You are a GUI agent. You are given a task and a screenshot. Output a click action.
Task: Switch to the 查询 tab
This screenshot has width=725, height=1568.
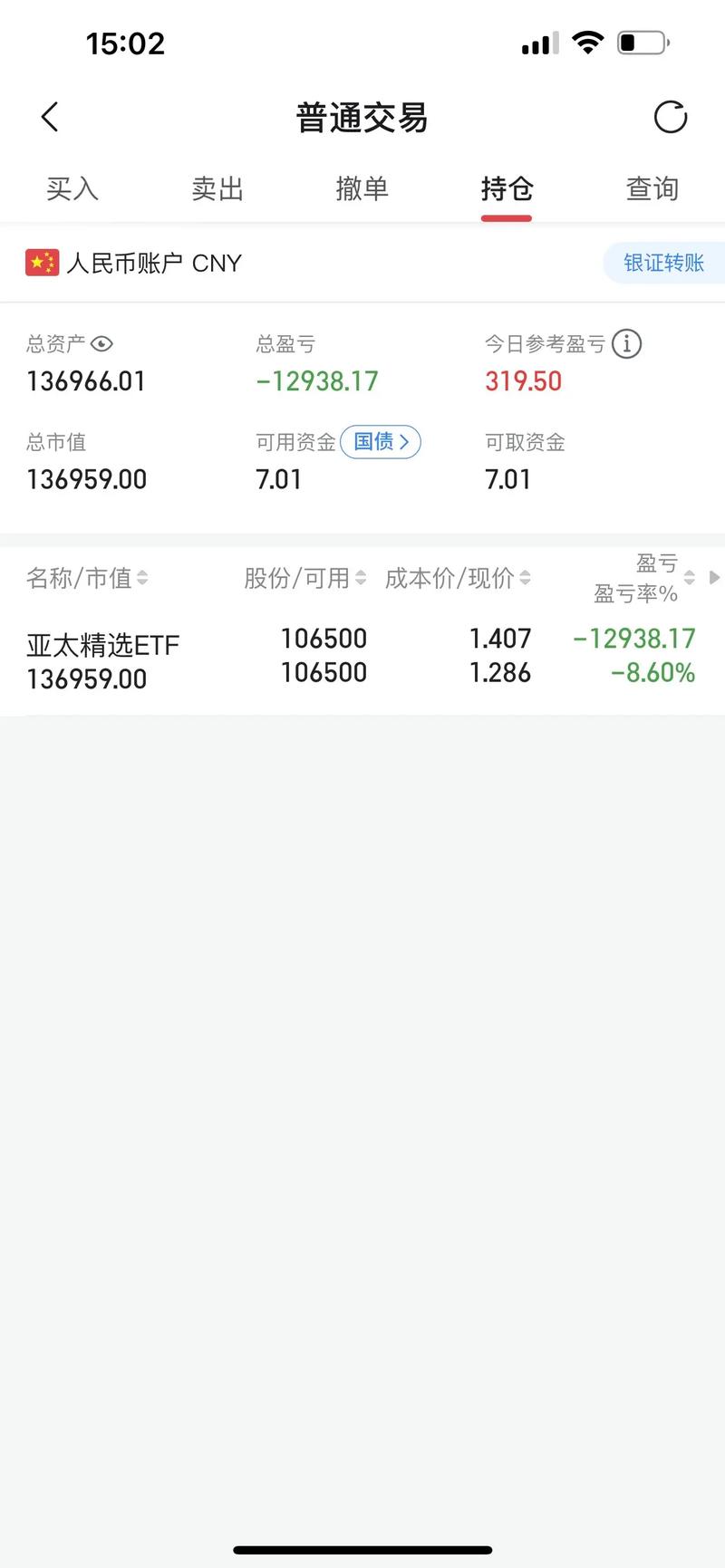652,189
